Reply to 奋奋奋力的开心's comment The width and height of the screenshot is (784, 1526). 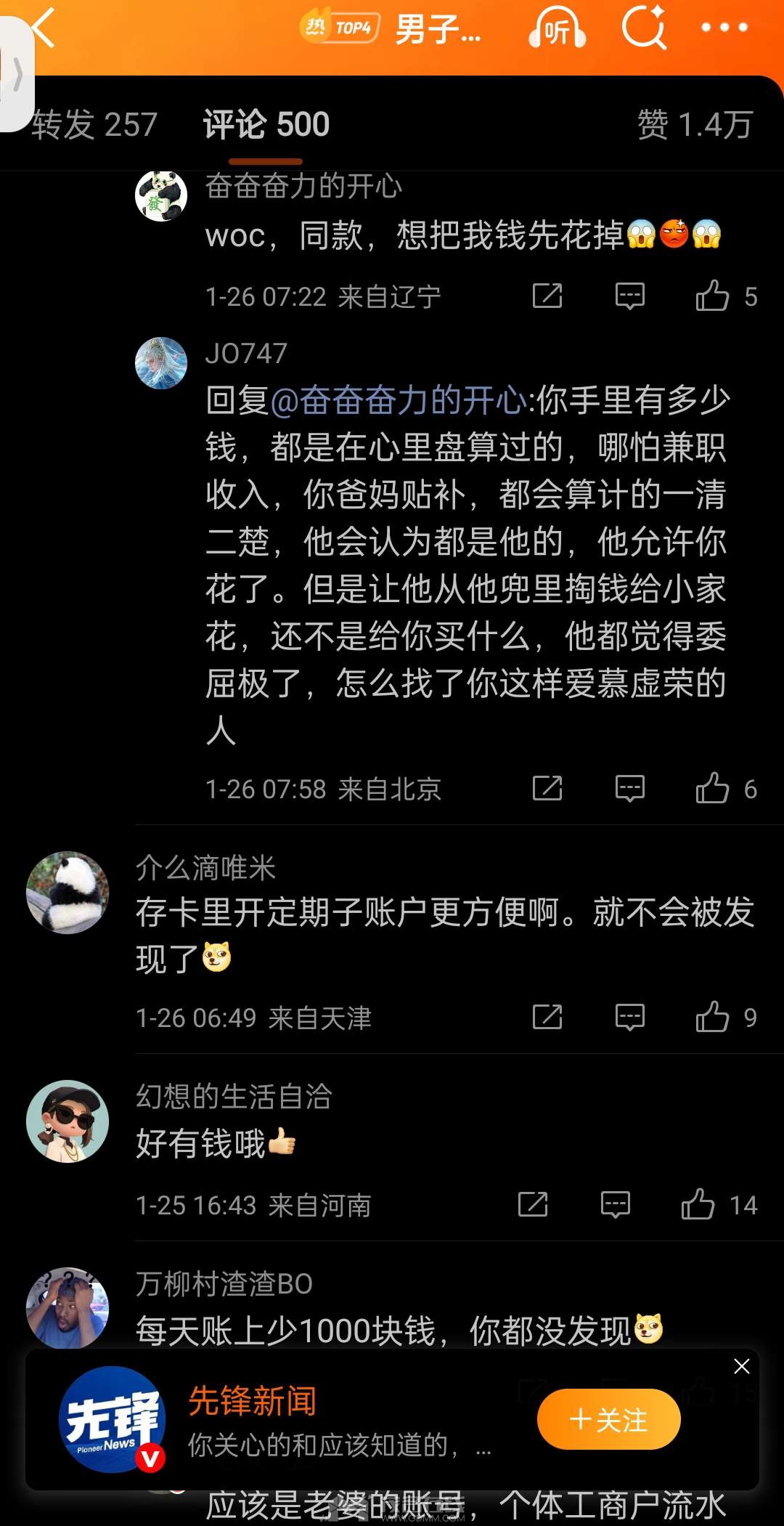coord(629,296)
